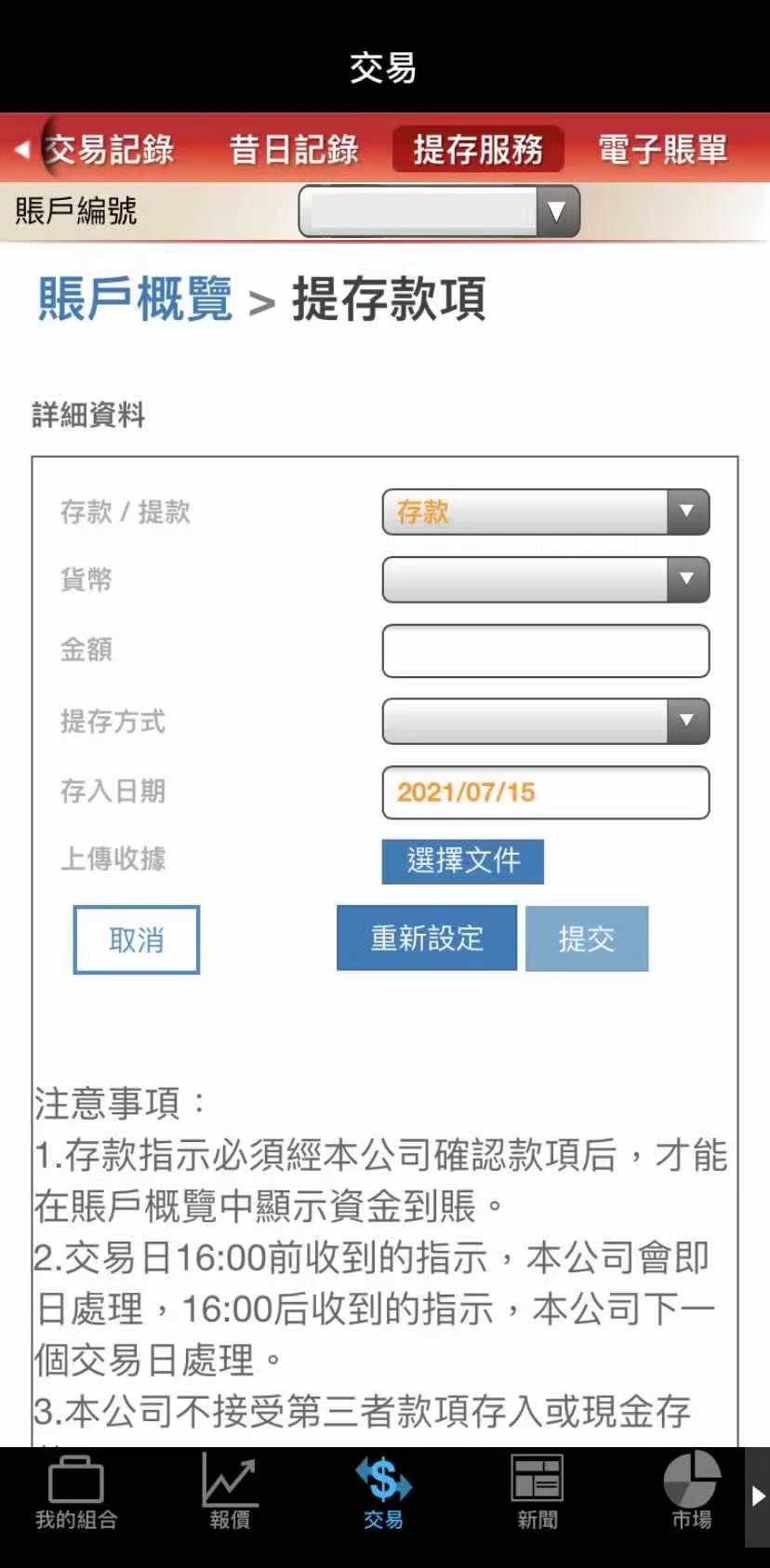Image resolution: width=770 pixels, height=1568 pixels.
Task: Switch to the 交易記錄 tab
Action: [x=110, y=149]
